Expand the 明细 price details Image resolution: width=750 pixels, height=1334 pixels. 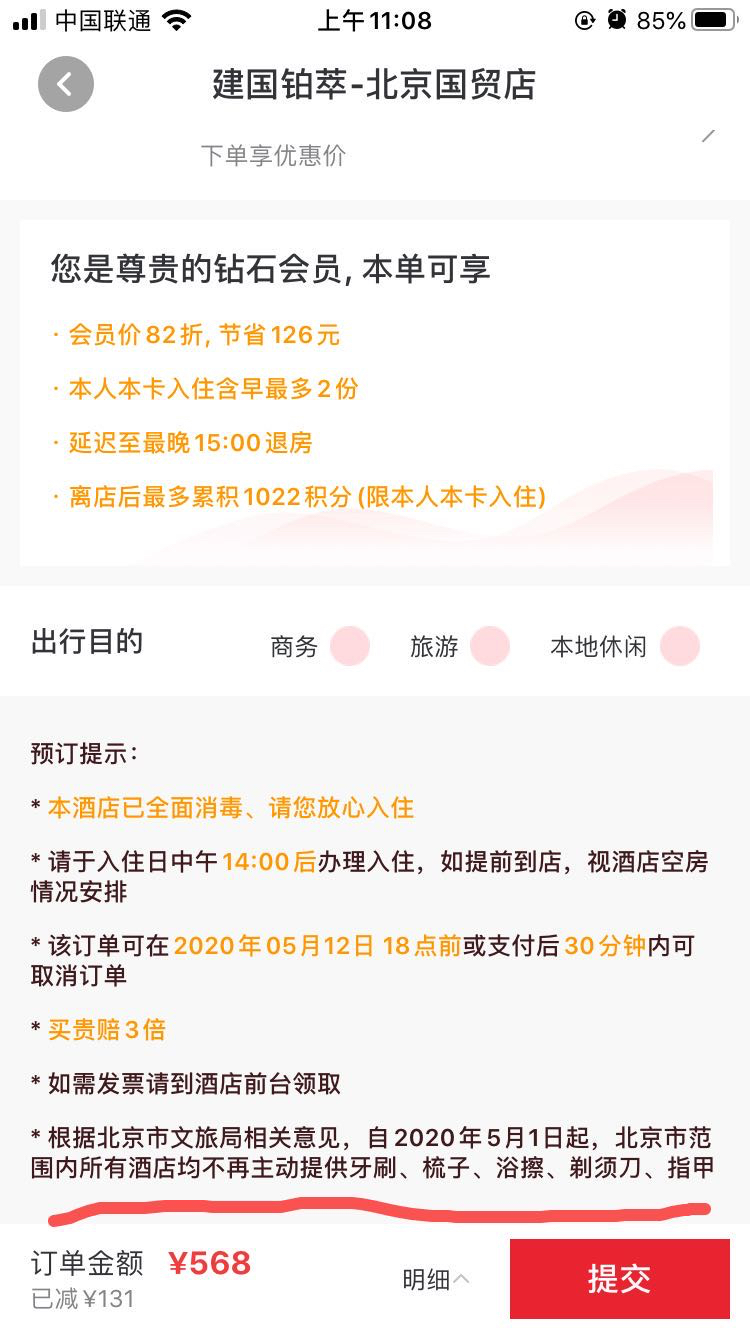435,1279
